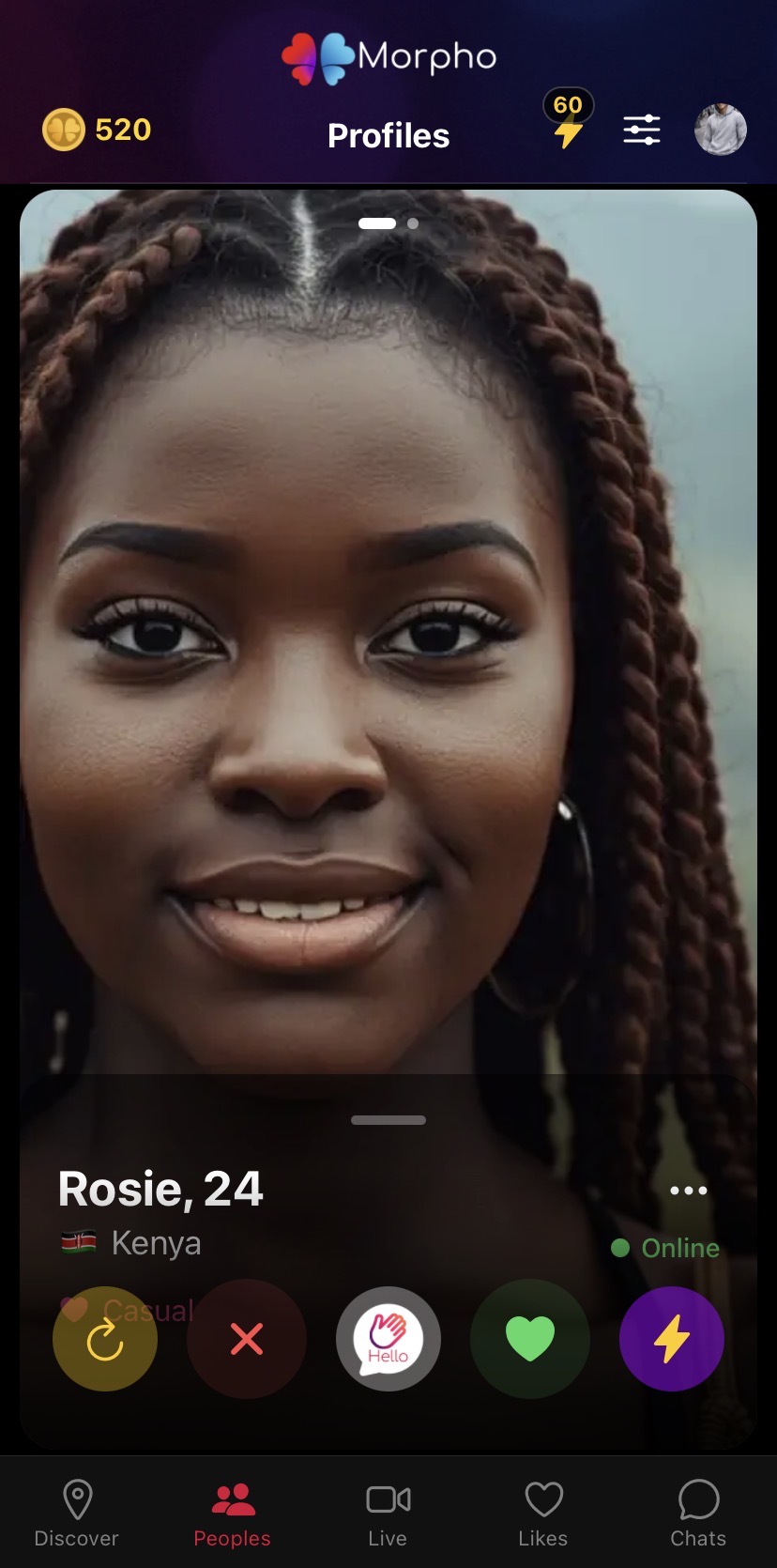The width and height of the screenshot is (777, 1568).
Task: Rewind to the previous profile
Action: coord(105,1339)
